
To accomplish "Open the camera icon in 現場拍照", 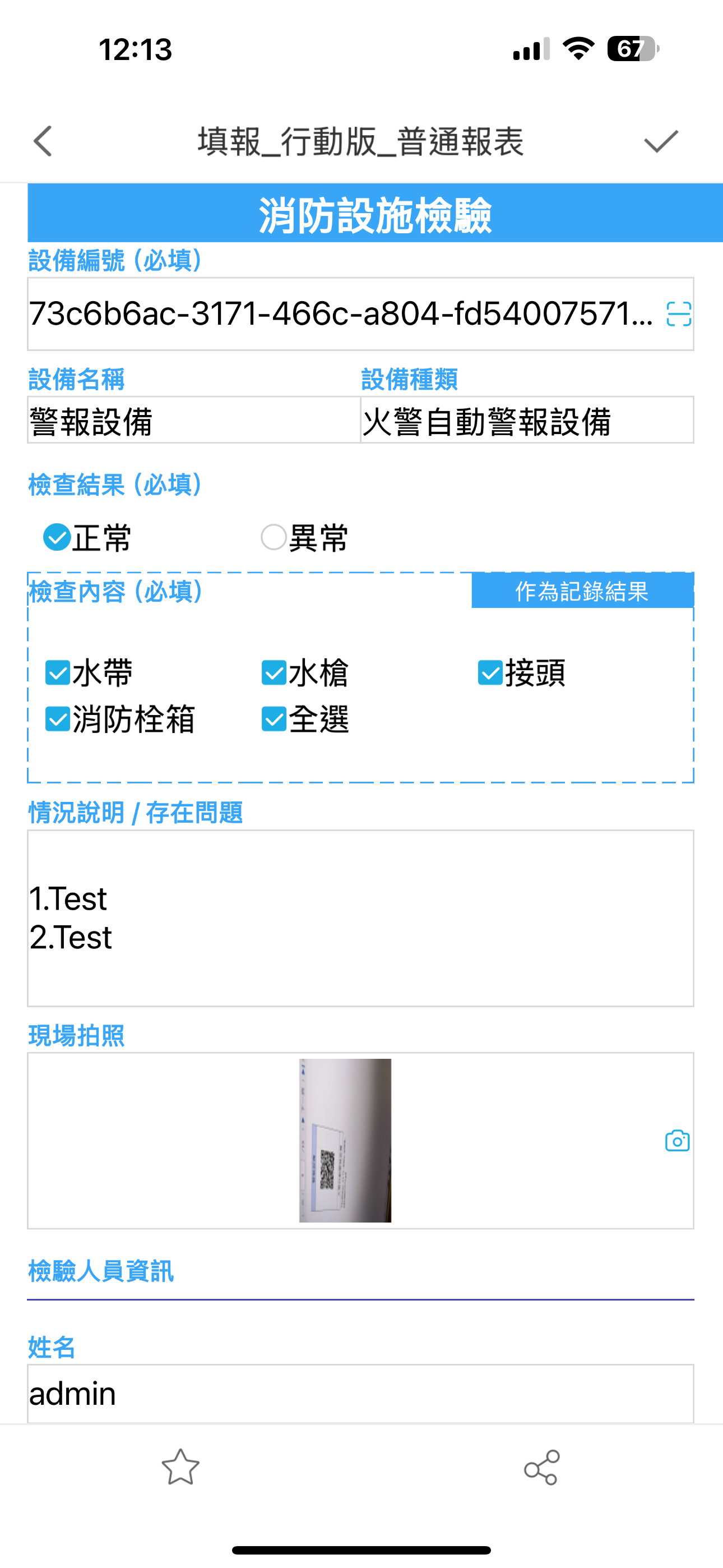I will (676, 1141).
